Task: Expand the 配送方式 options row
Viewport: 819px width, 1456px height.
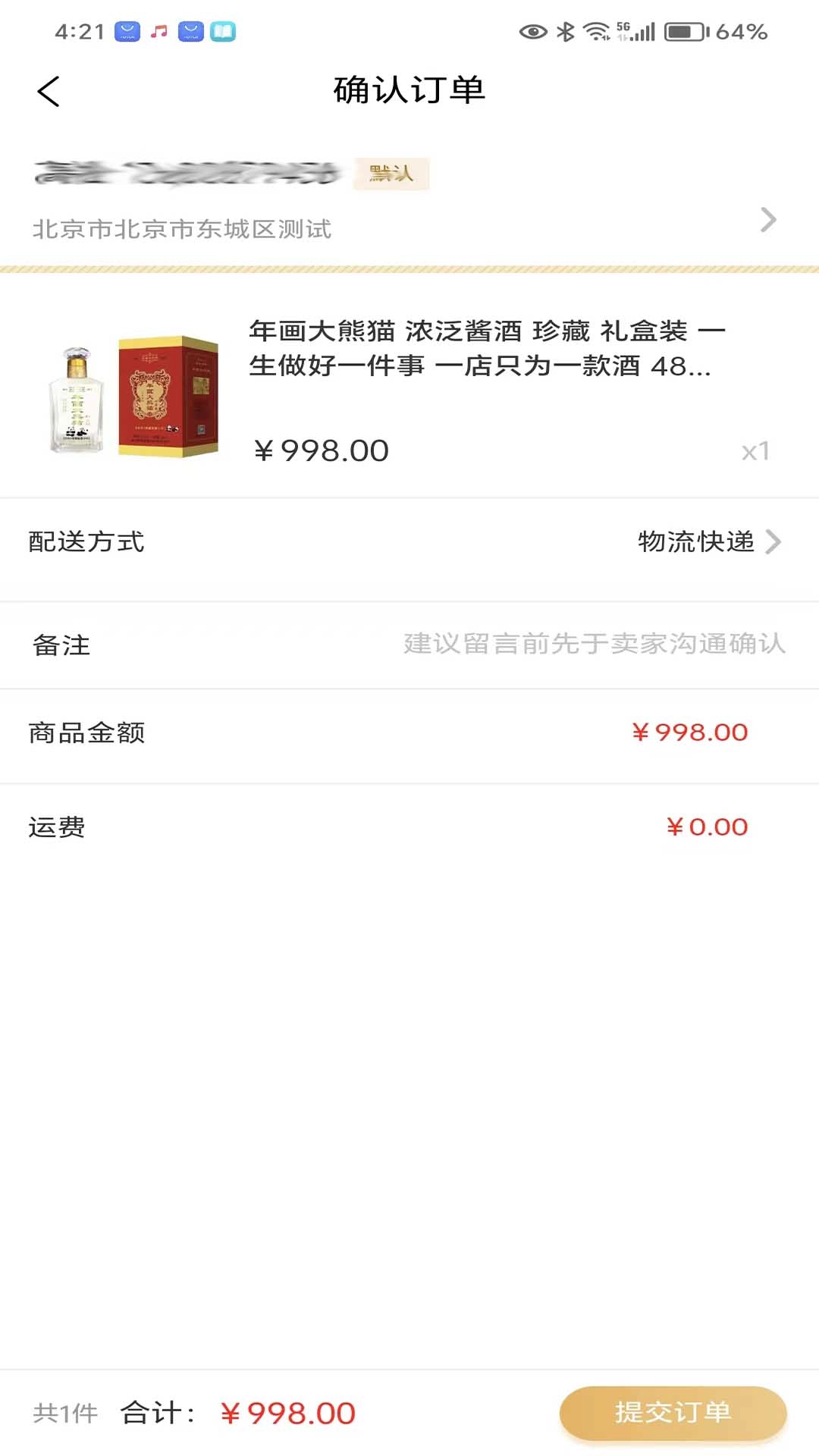Action: click(x=409, y=542)
